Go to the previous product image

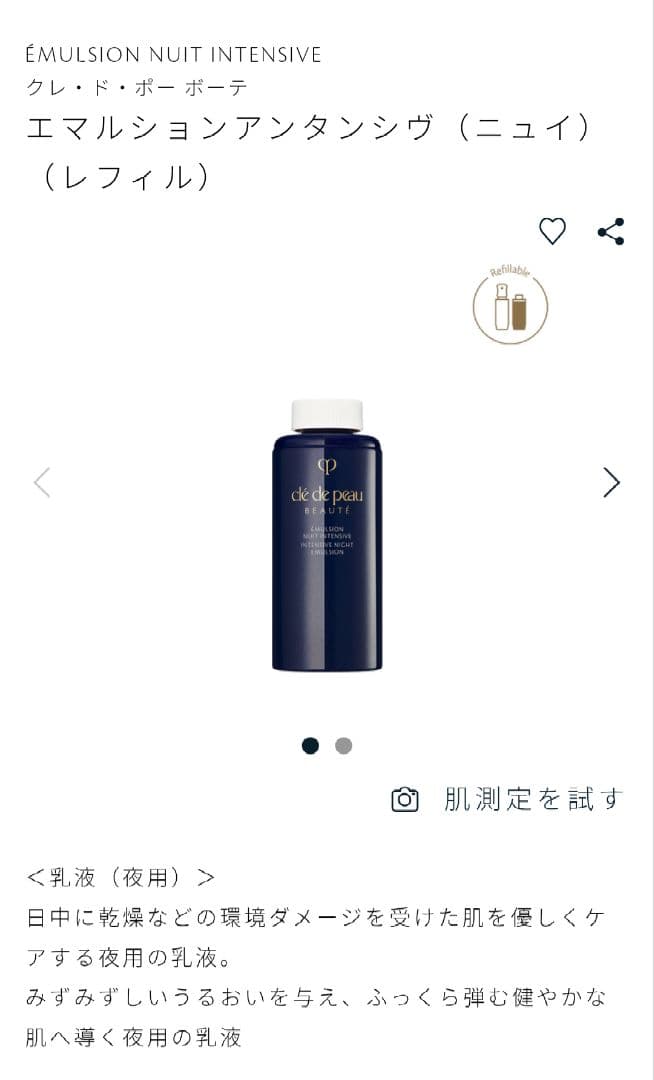pyautogui.click(x=42, y=483)
